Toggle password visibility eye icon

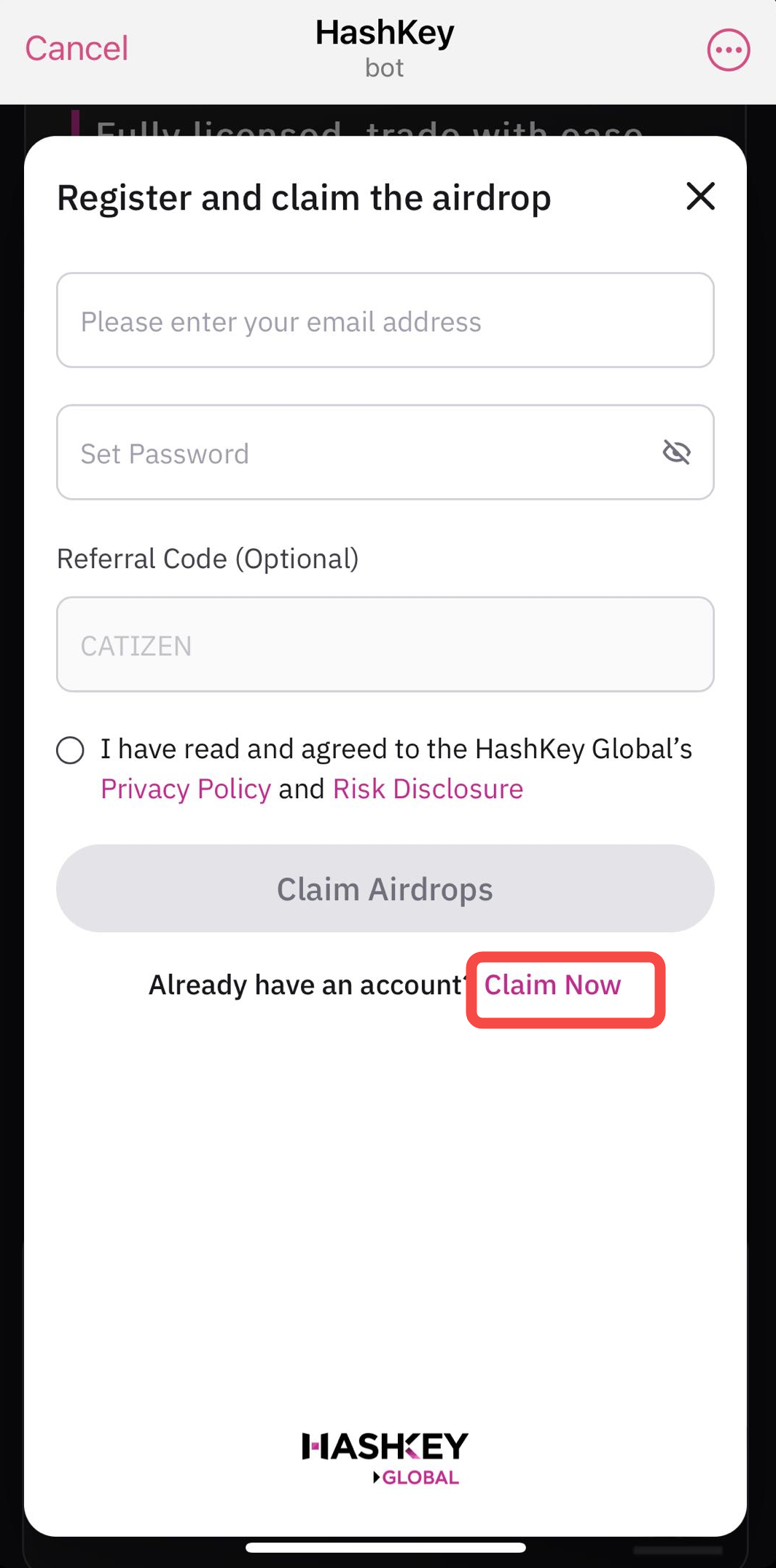click(x=676, y=452)
